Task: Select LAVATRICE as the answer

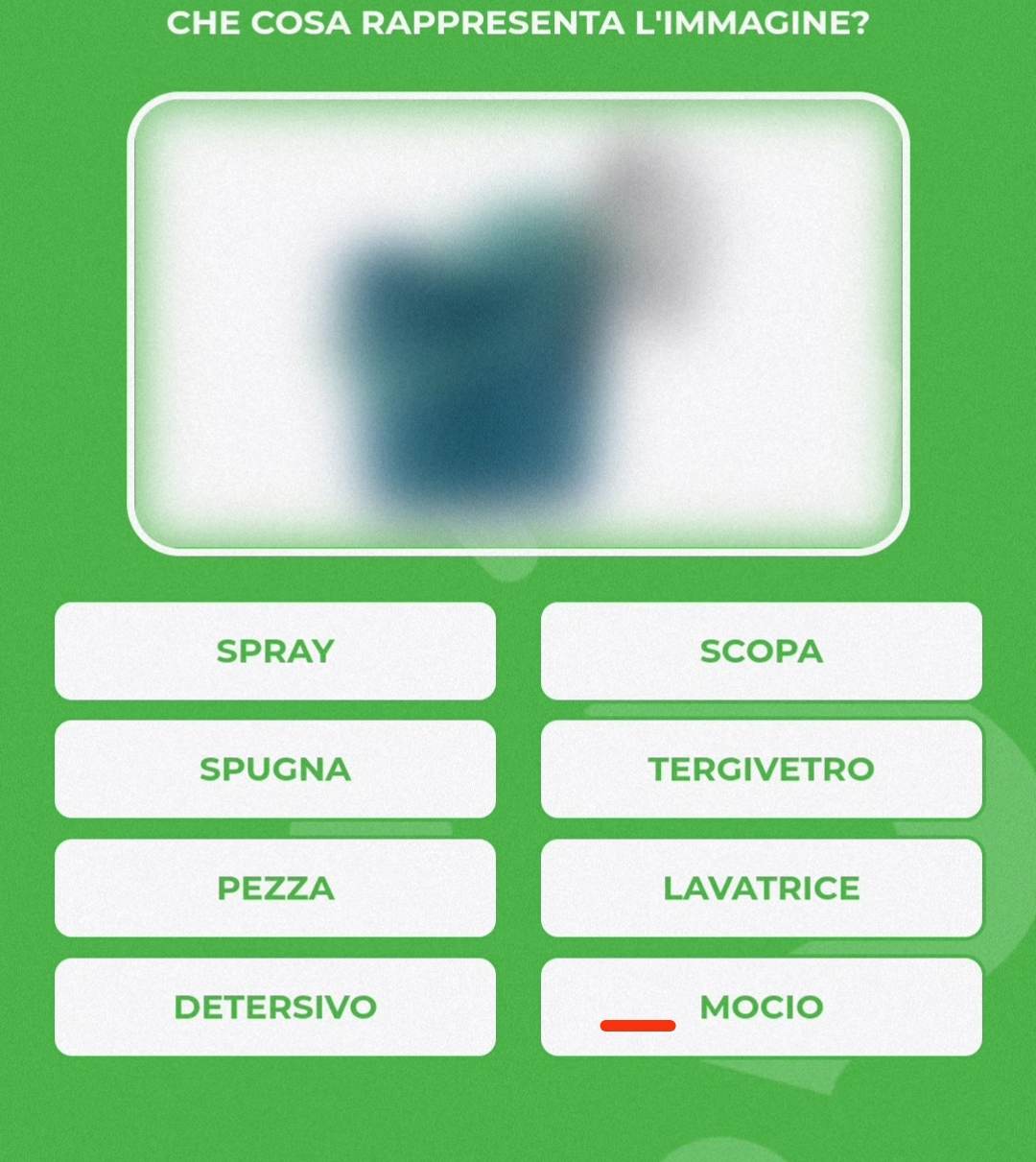Action: tap(761, 888)
